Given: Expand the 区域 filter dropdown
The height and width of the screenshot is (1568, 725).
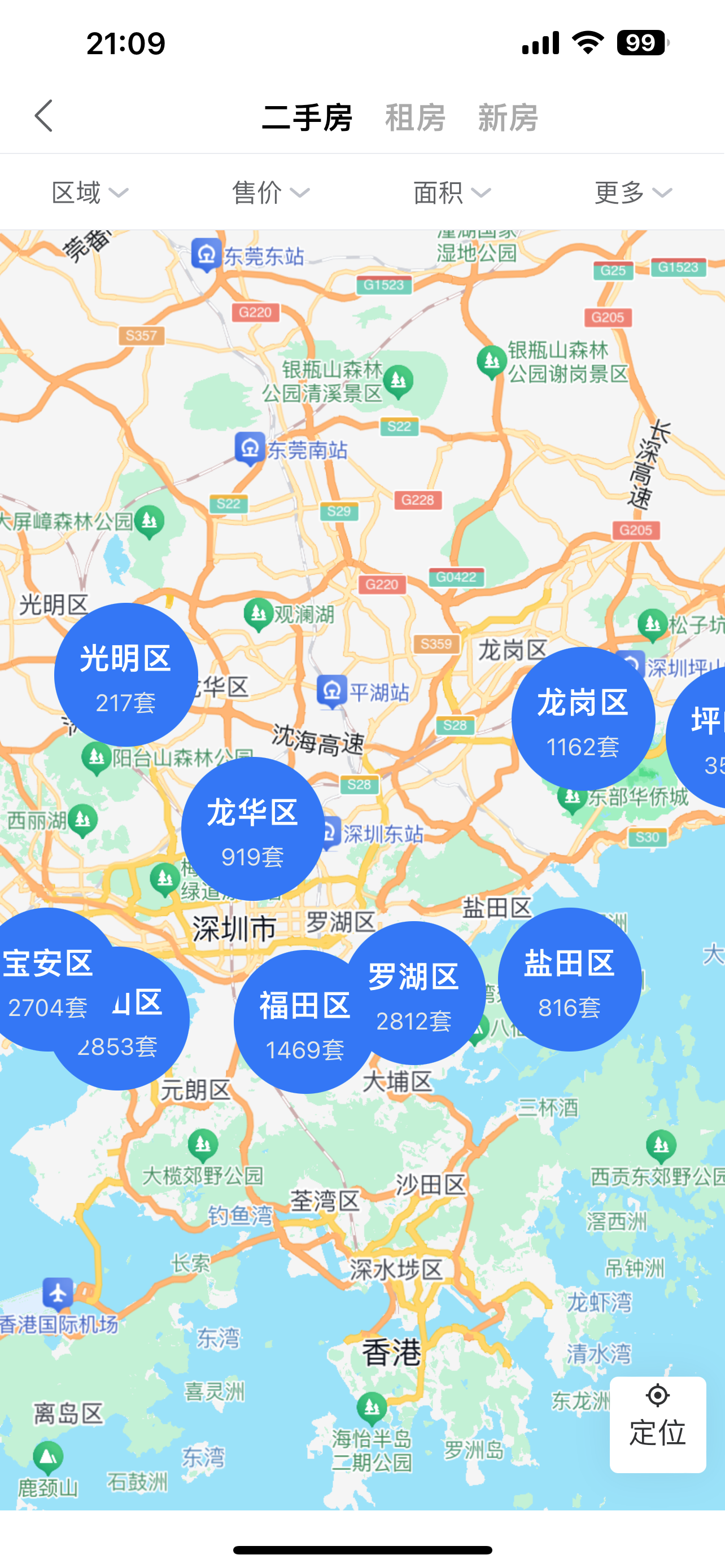Looking at the screenshot, I should pos(89,193).
